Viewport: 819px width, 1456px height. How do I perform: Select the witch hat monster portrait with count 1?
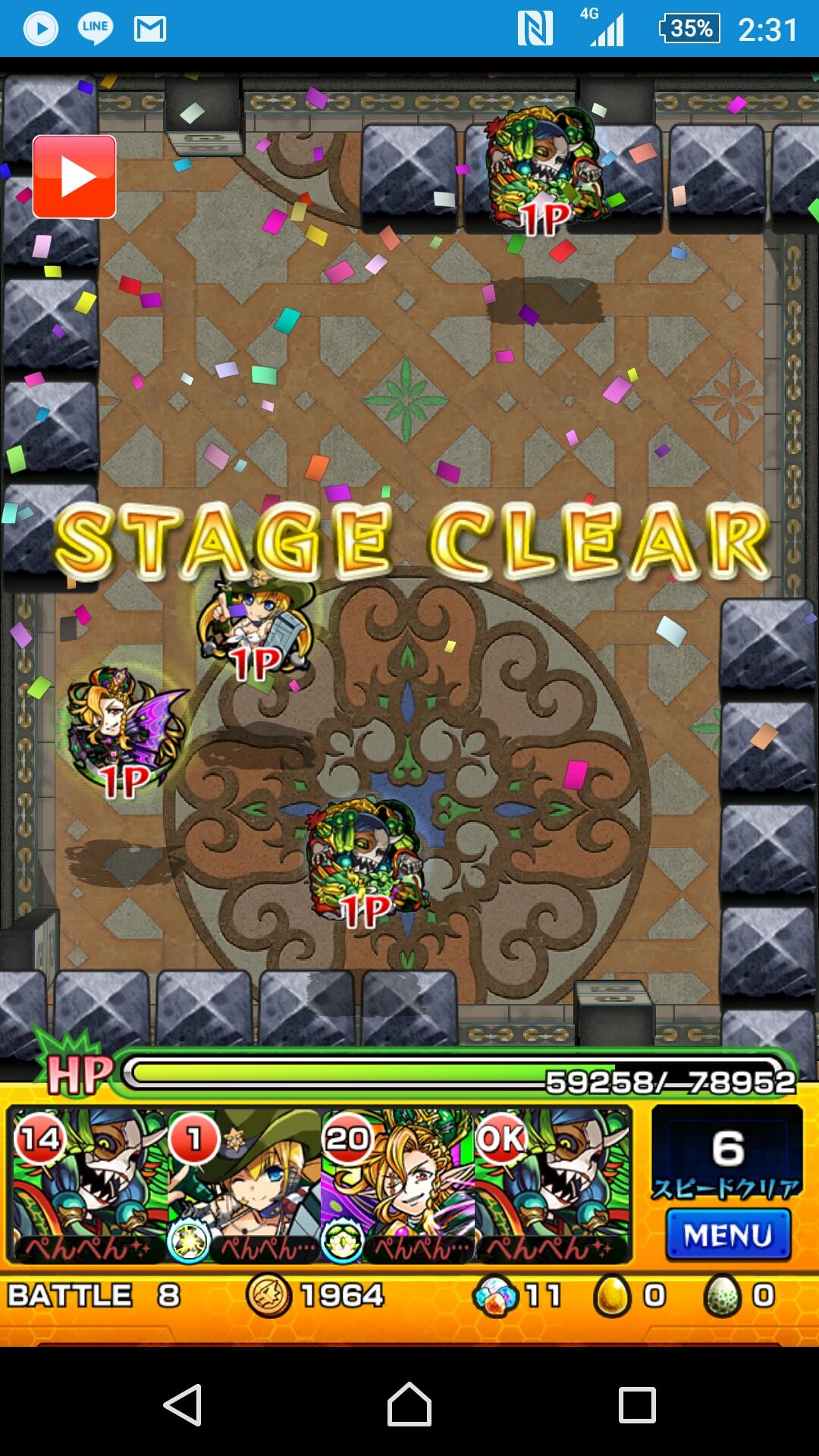243,1186
